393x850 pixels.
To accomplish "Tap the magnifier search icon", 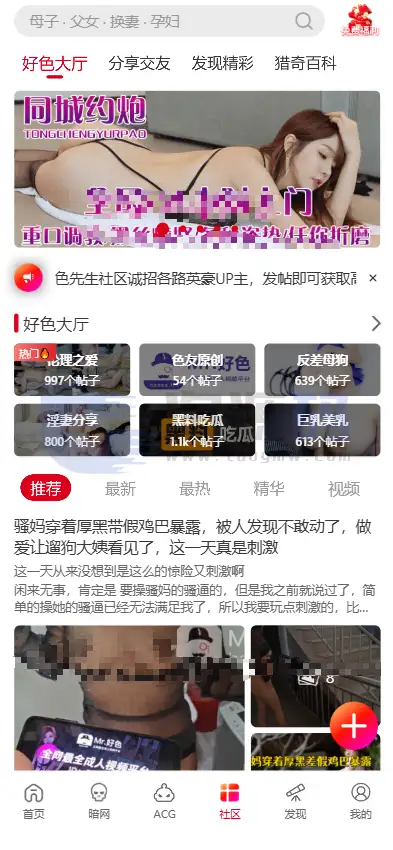I will [304, 22].
